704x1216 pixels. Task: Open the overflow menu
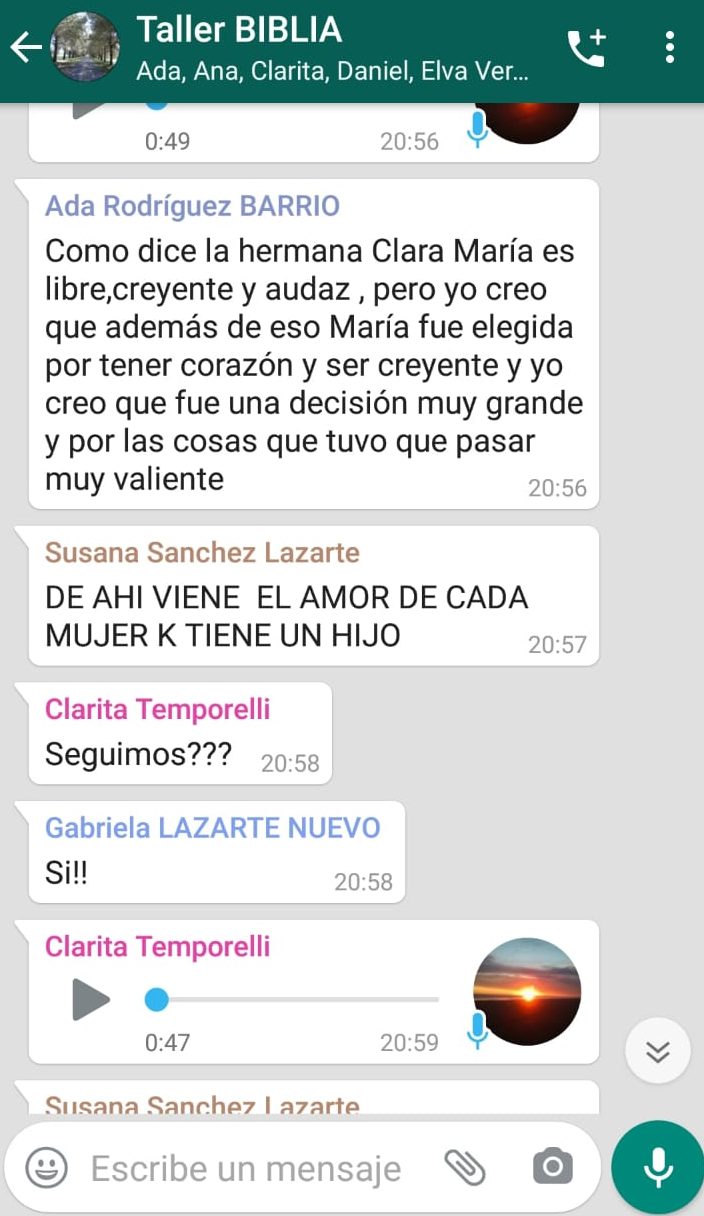pyautogui.click(x=669, y=47)
